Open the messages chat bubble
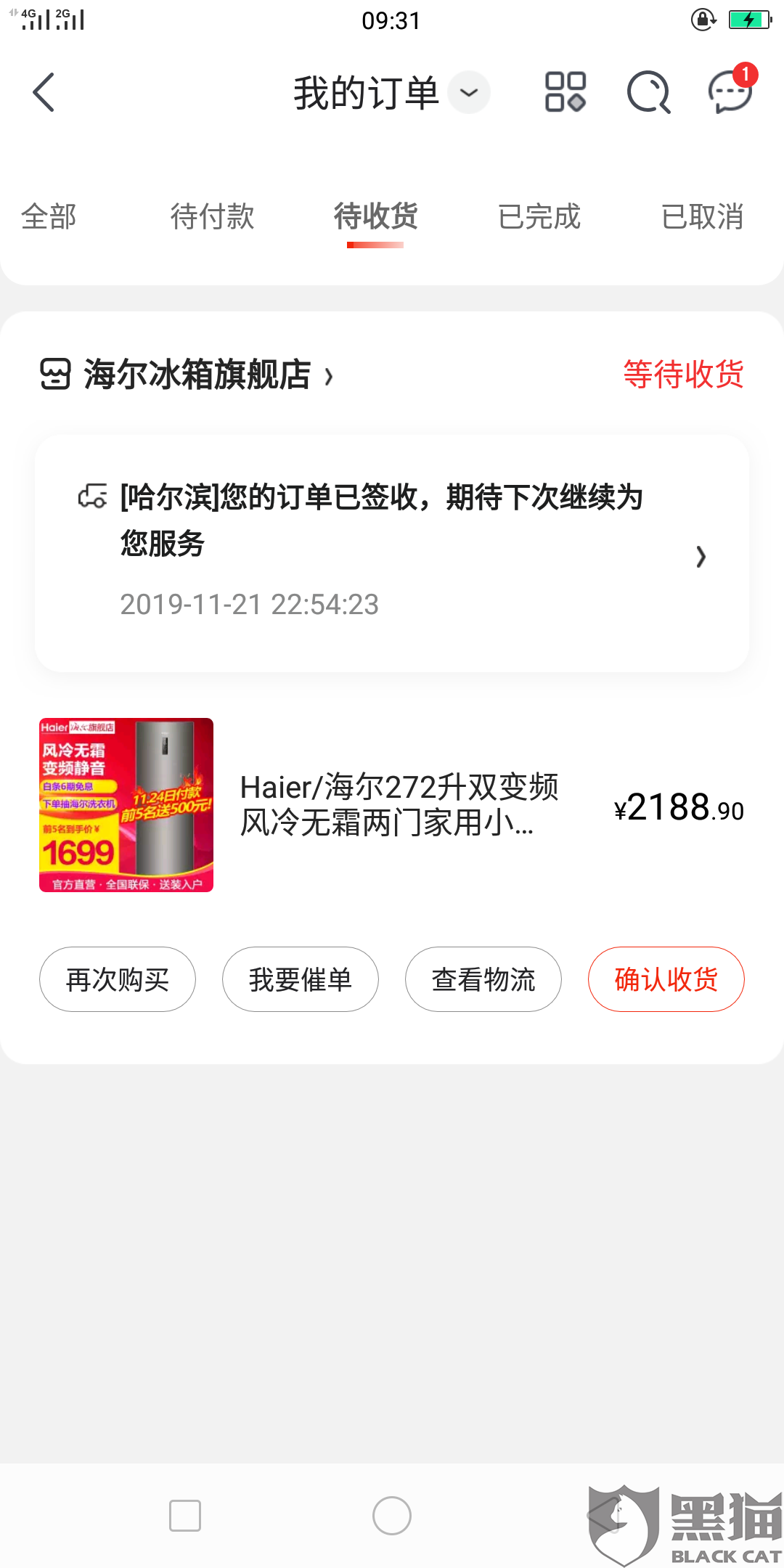 [x=730, y=92]
